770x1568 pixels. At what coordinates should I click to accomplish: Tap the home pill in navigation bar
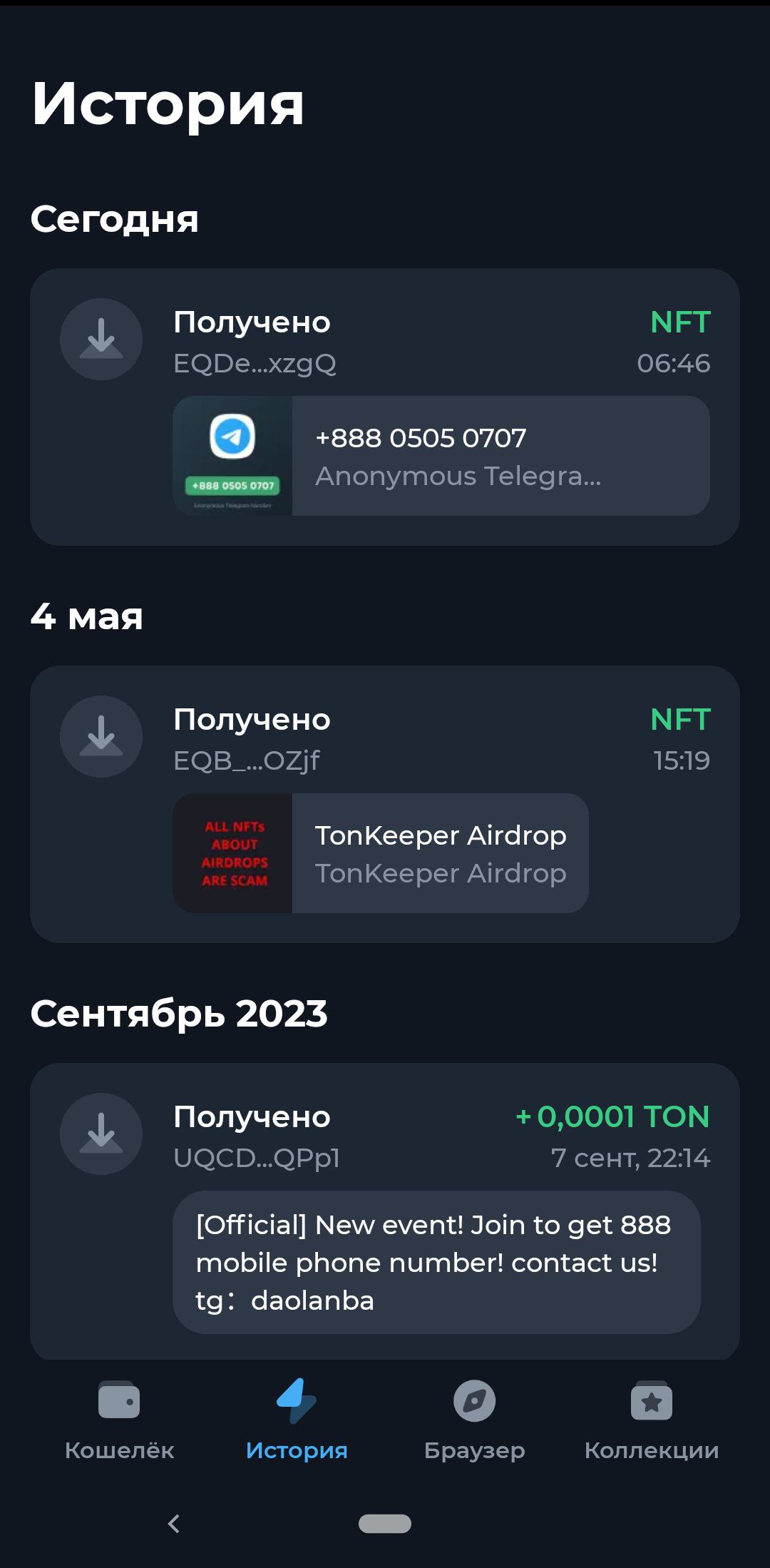[x=385, y=1524]
